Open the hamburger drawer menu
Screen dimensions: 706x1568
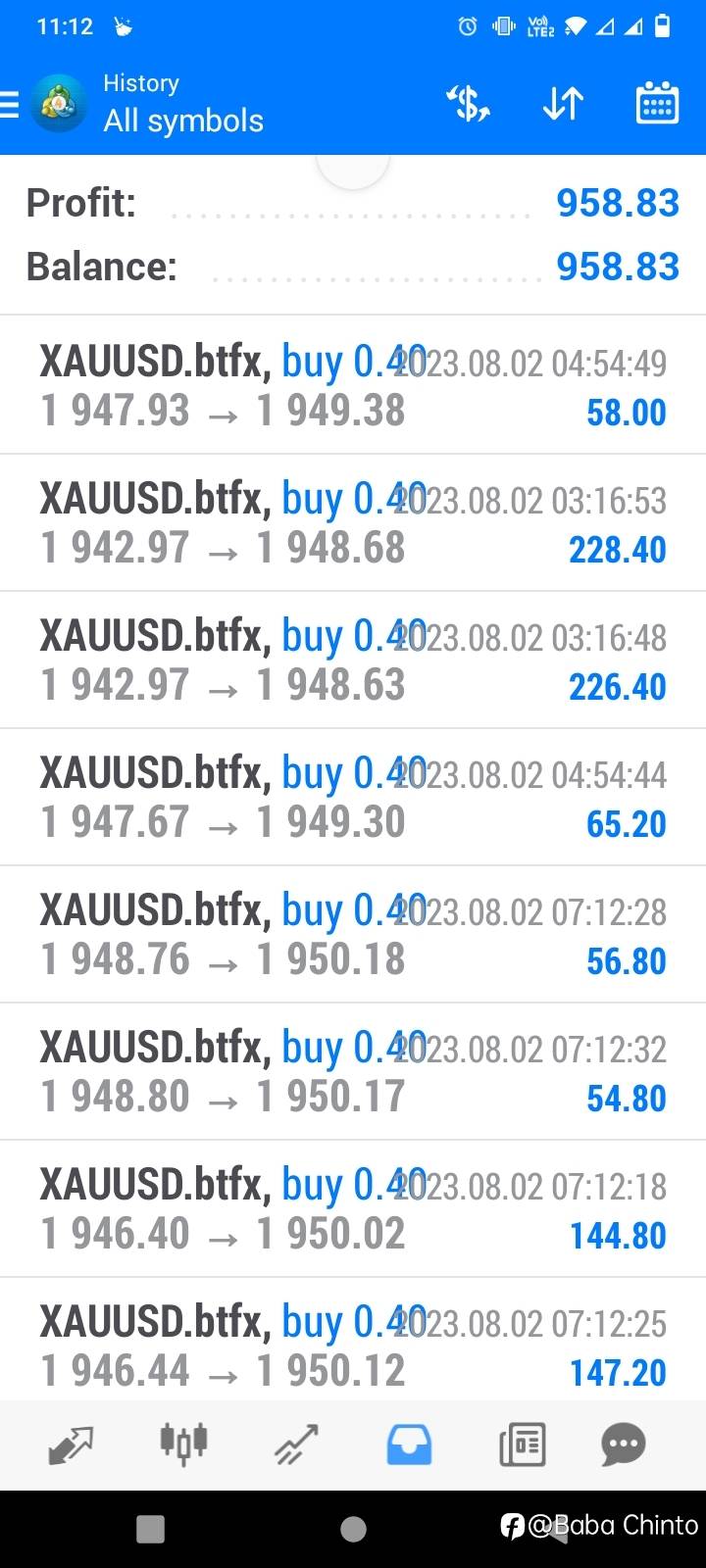click(10, 104)
